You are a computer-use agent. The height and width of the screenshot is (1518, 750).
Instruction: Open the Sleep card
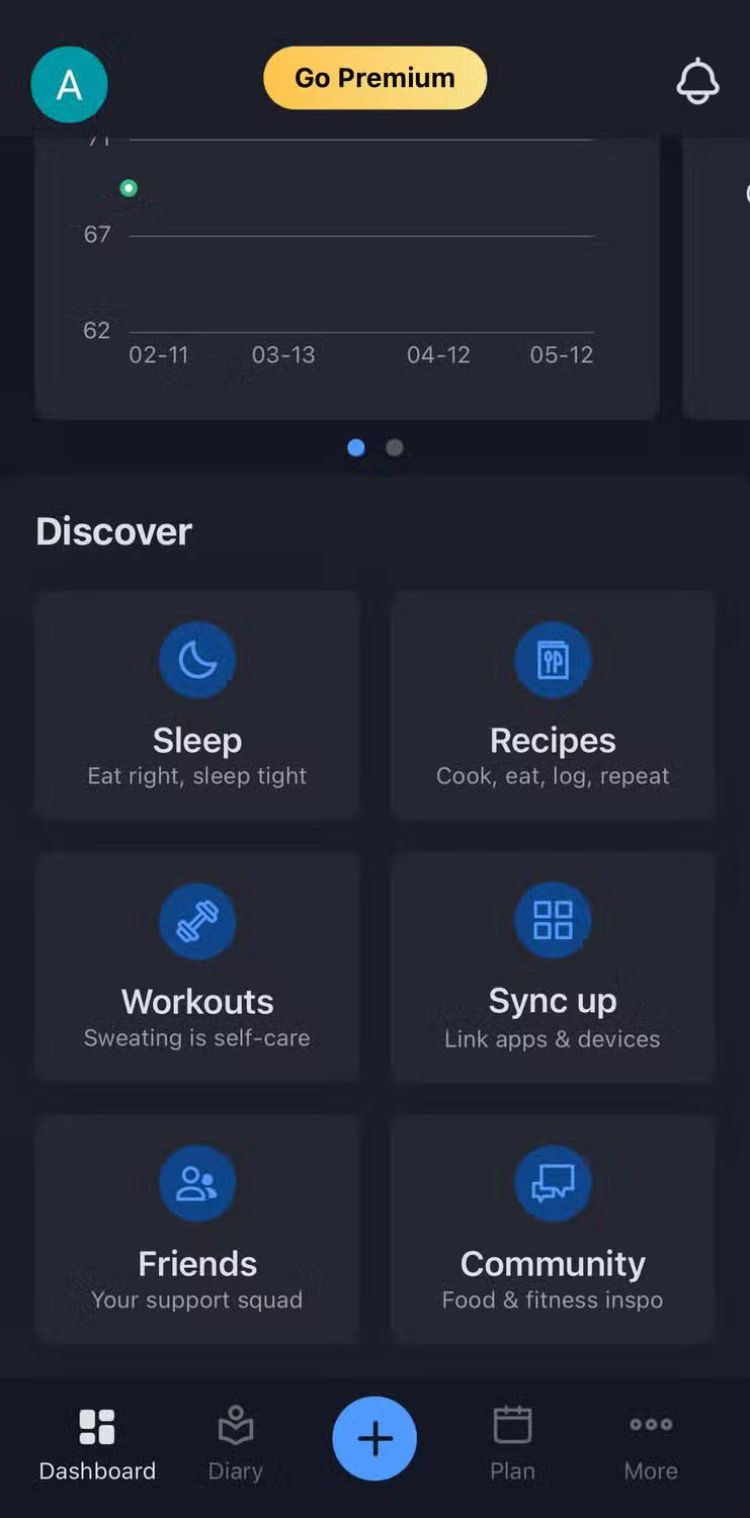pos(197,705)
